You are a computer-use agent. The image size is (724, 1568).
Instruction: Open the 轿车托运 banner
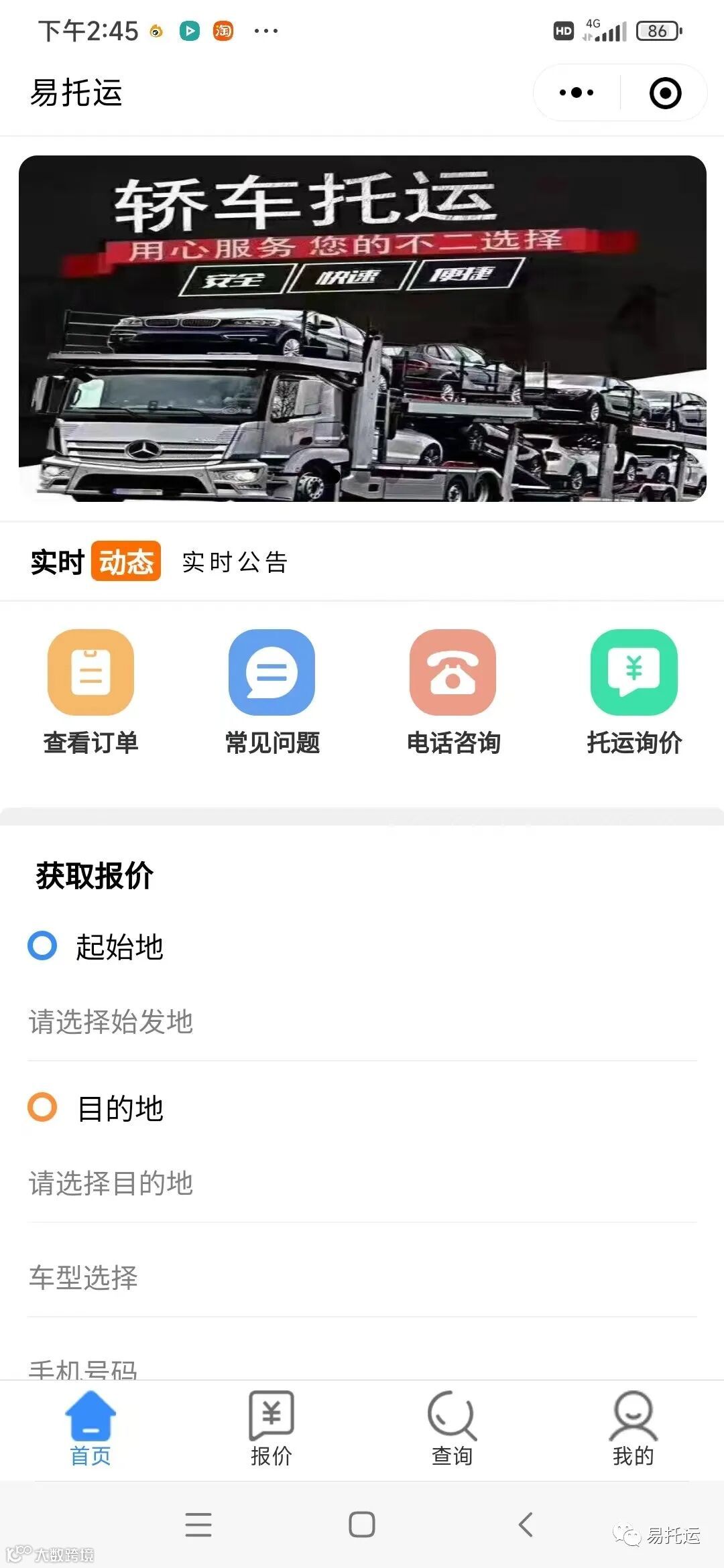point(362,328)
